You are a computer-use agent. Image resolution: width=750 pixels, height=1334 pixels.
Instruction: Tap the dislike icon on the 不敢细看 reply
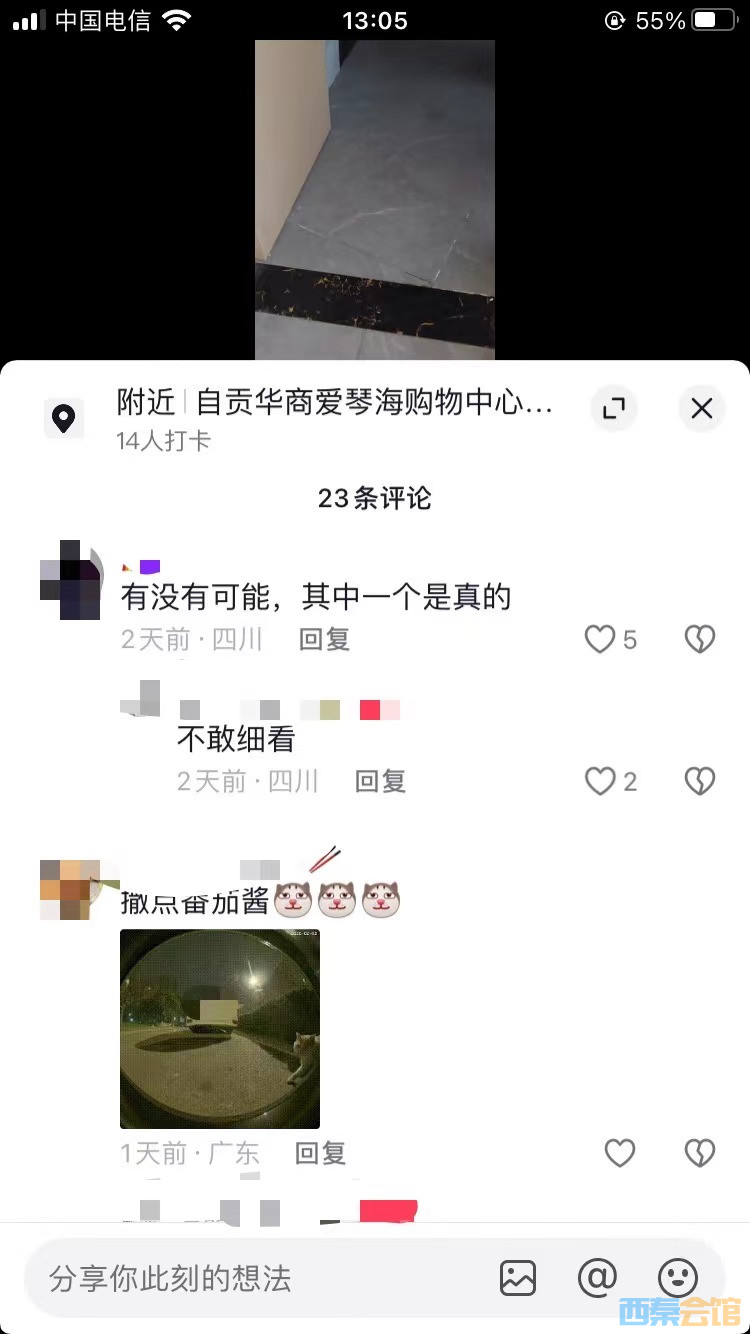699,781
